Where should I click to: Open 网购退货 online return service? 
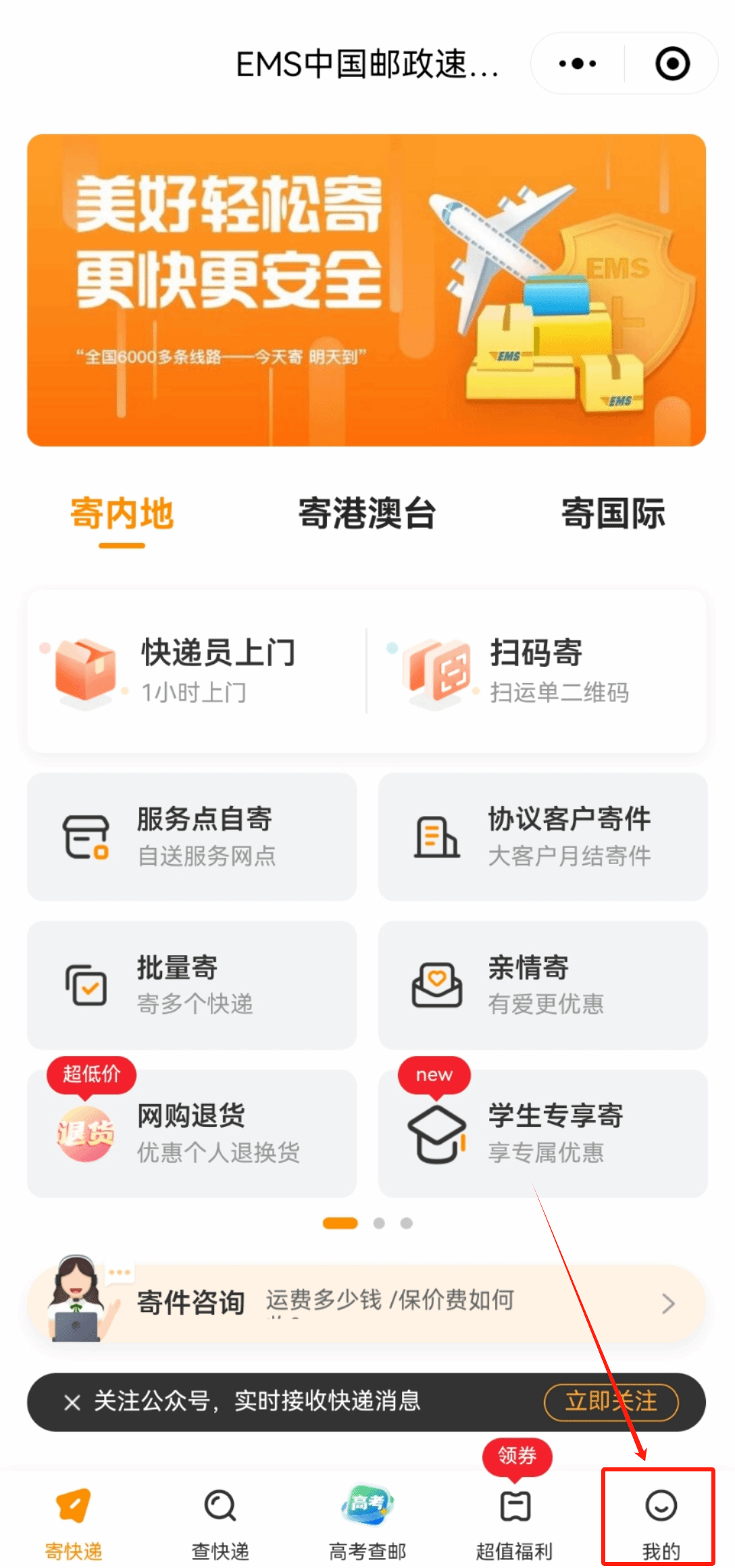coord(192,1133)
